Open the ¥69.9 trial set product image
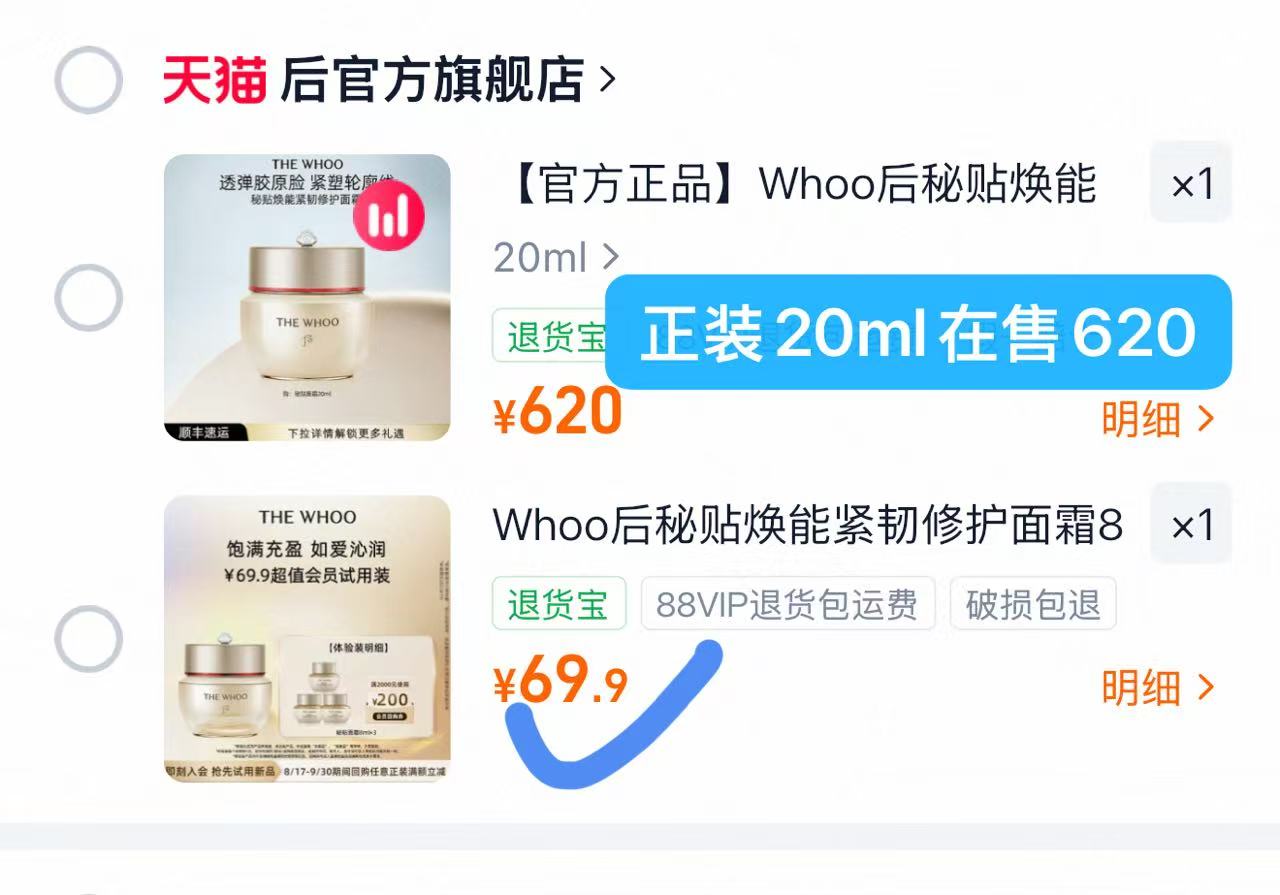Viewport: 1280px width, 895px height. (x=307, y=638)
